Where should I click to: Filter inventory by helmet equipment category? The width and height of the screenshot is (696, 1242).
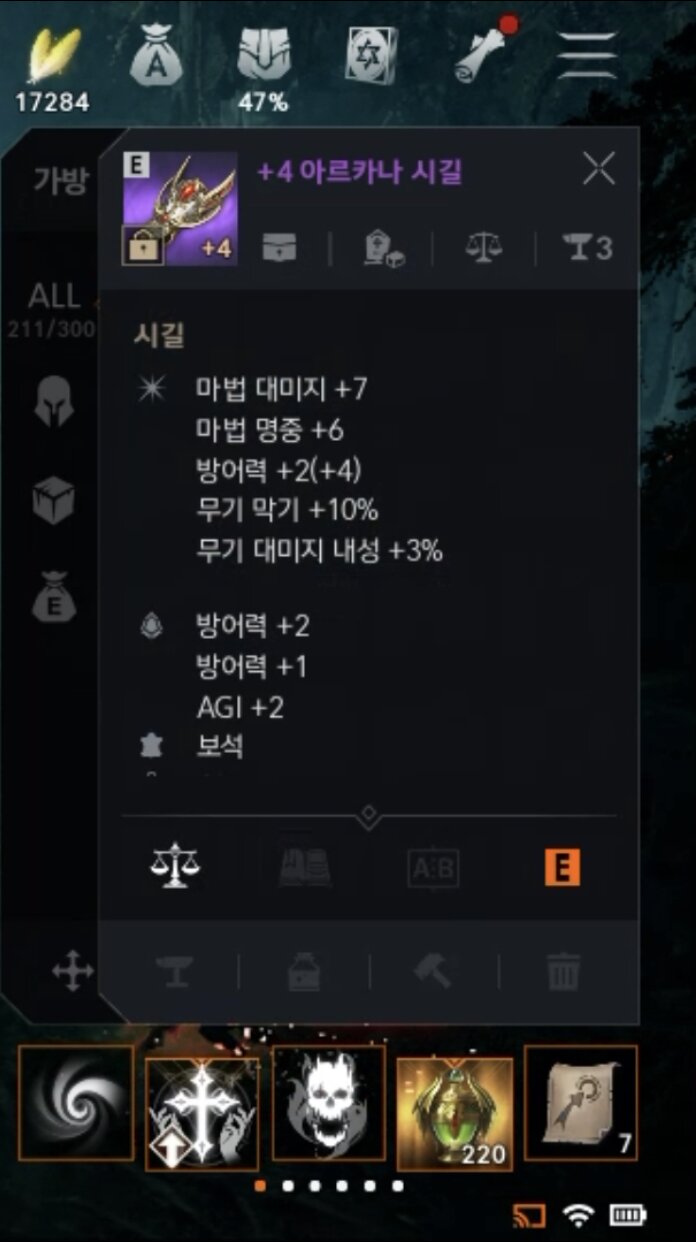click(x=54, y=402)
